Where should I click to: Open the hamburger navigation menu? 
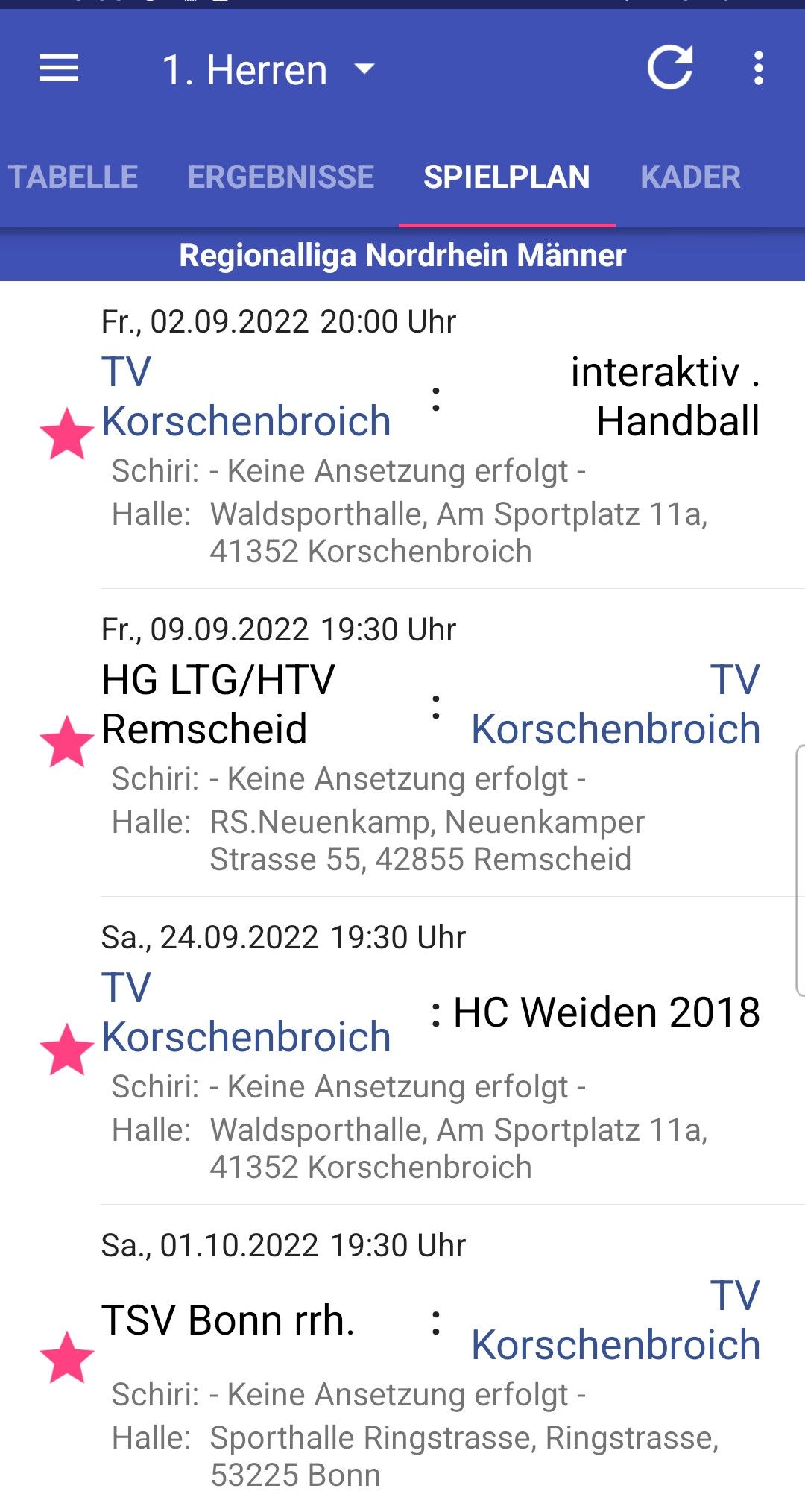coord(59,69)
